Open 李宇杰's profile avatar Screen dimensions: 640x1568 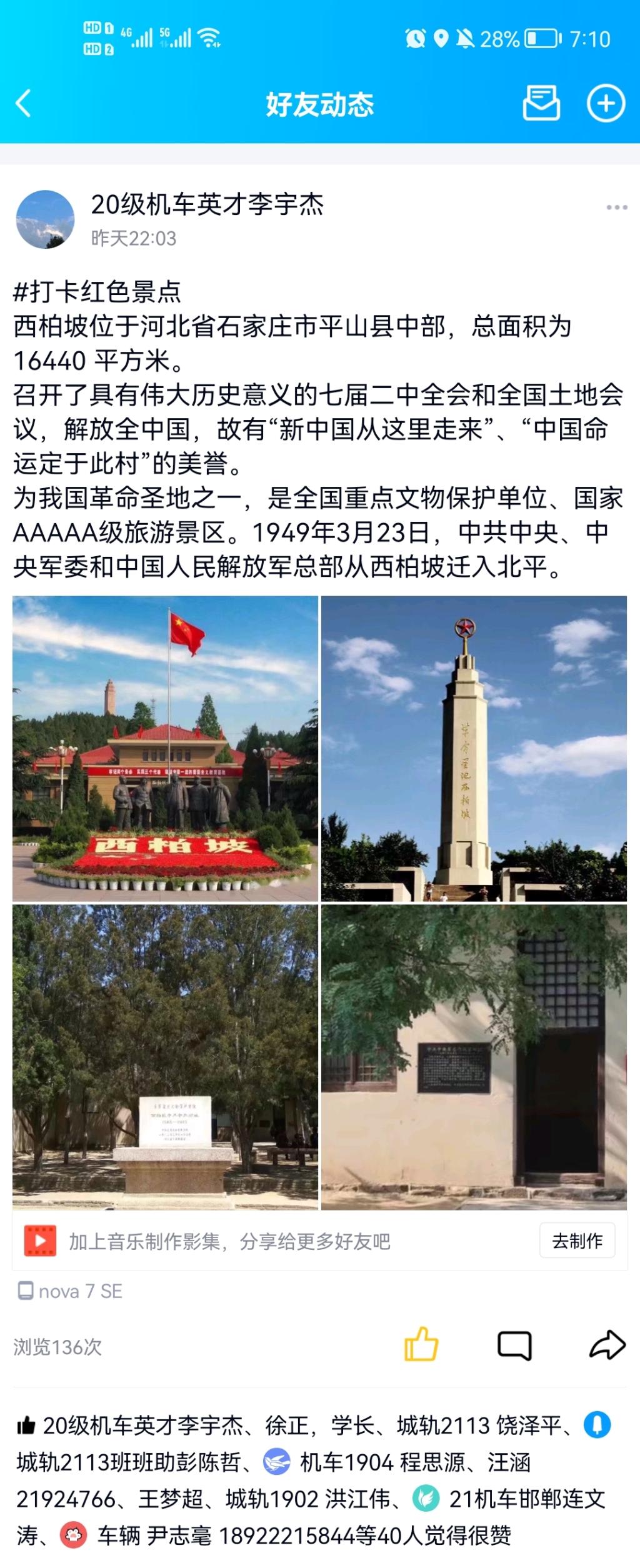click(x=45, y=219)
